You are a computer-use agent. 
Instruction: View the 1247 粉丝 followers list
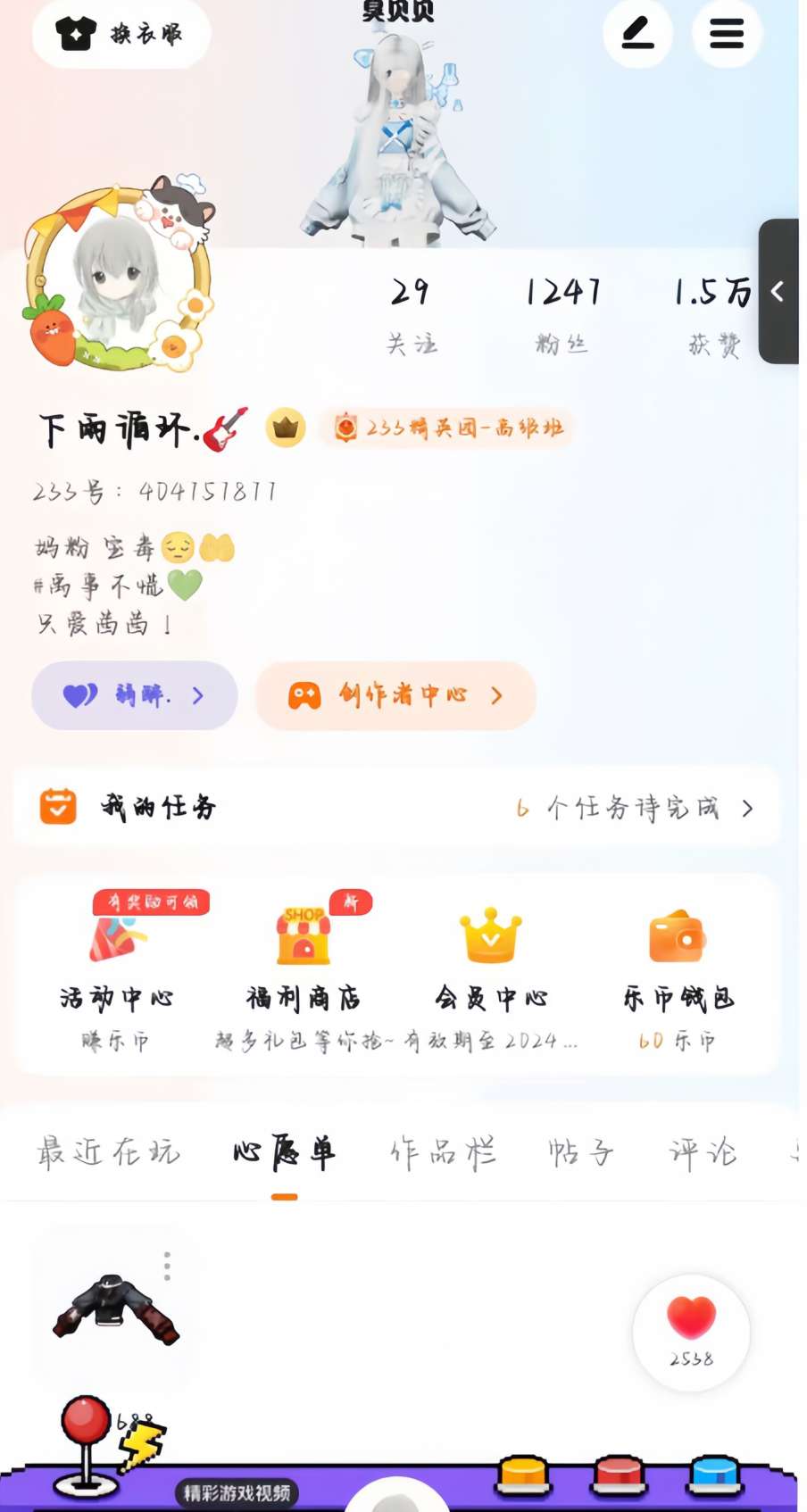point(562,313)
